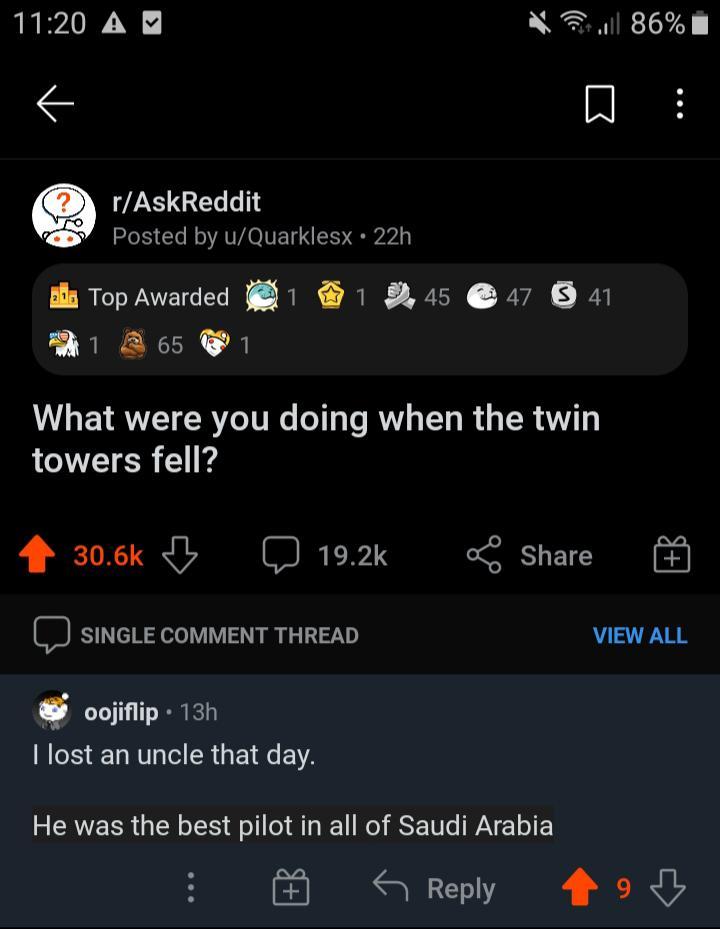Downvote the twin towers post
The height and width of the screenshot is (929, 720).
(x=180, y=556)
